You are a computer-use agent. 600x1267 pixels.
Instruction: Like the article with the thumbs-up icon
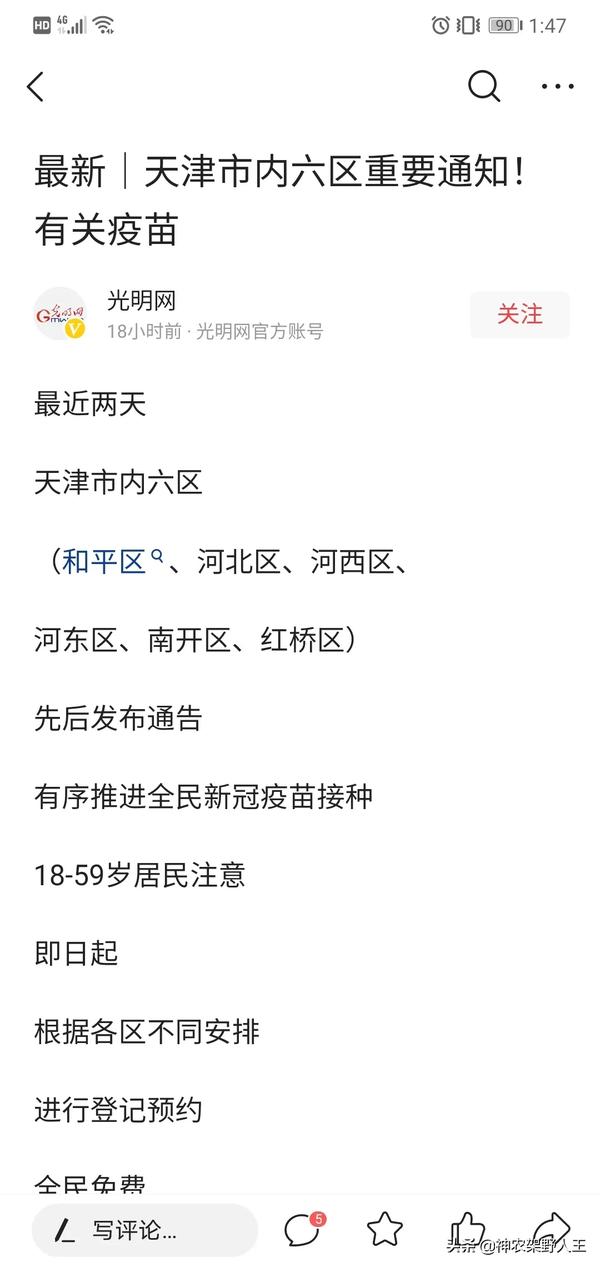coord(467,1229)
